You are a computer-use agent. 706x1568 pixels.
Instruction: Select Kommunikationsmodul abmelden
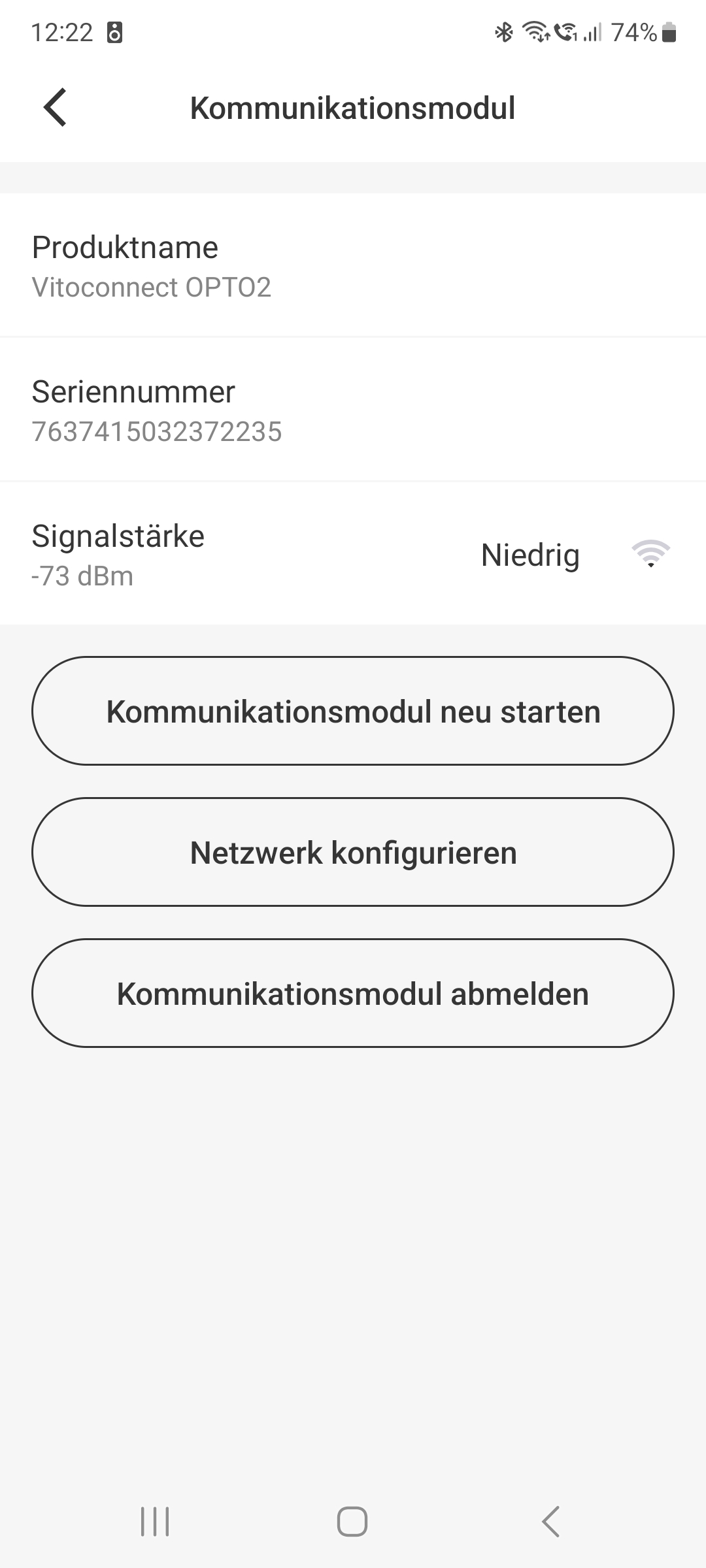[x=353, y=993]
